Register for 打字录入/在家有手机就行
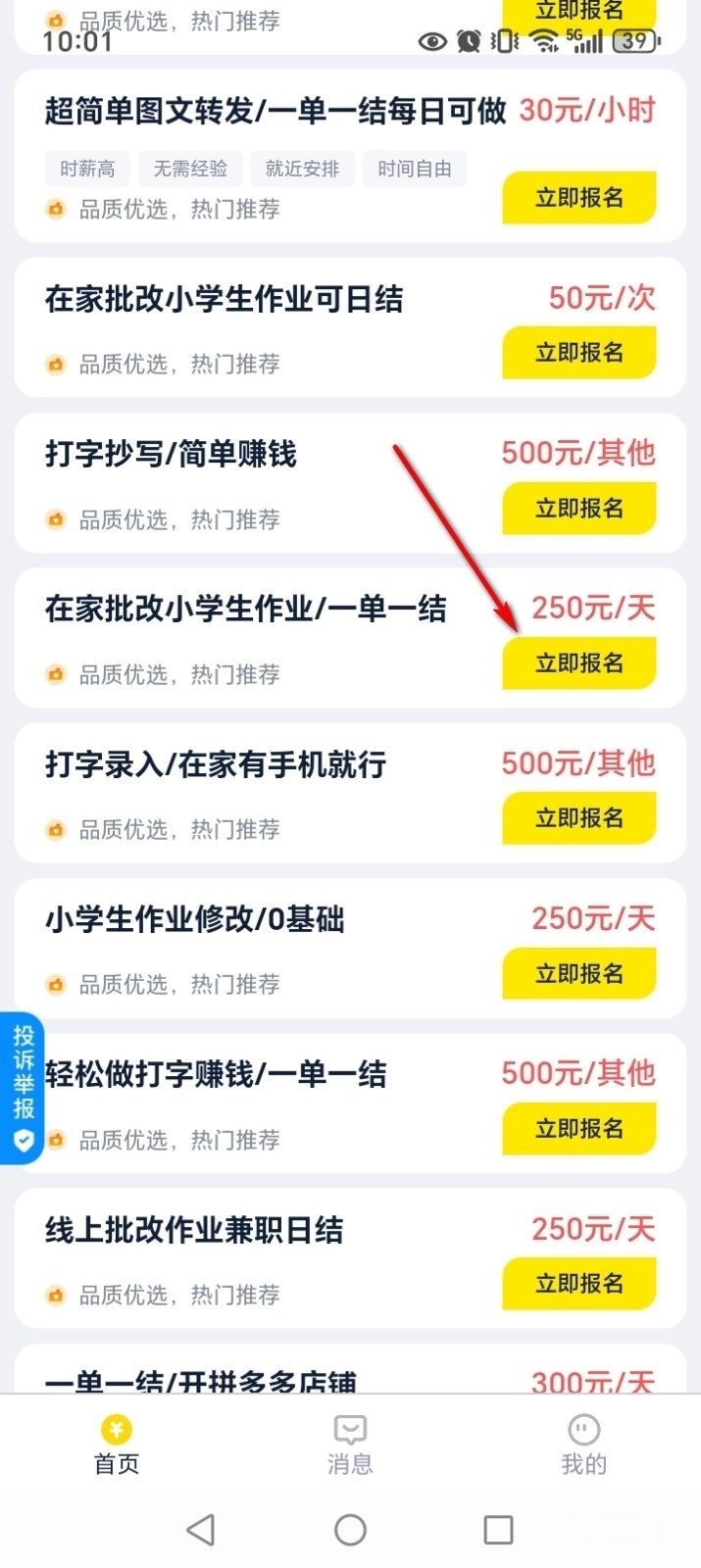This screenshot has height=1568, width=701. click(x=579, y=818)
